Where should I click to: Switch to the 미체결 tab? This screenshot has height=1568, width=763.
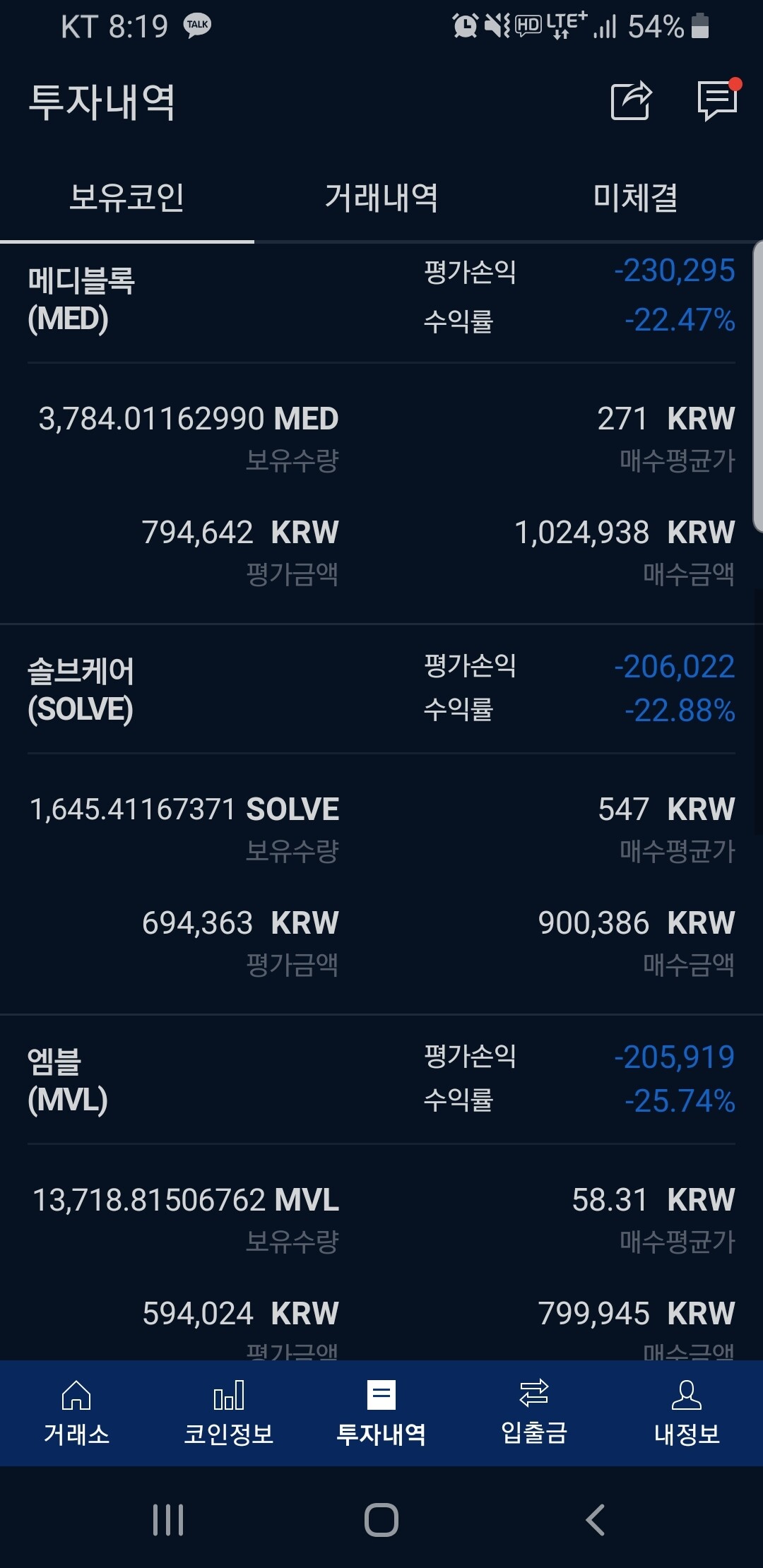(635, 197)
